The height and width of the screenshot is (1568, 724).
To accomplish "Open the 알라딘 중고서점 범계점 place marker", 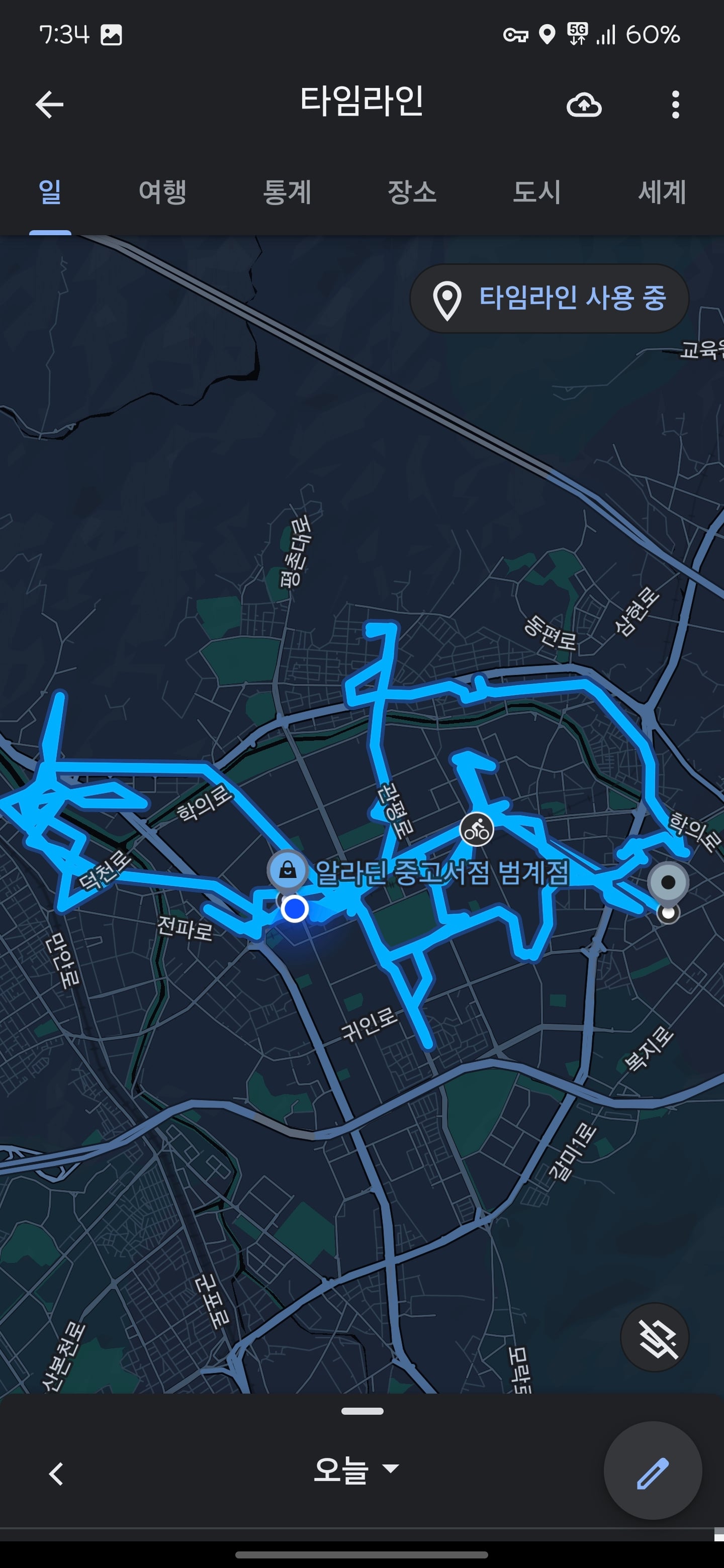I will click(288, 870).
